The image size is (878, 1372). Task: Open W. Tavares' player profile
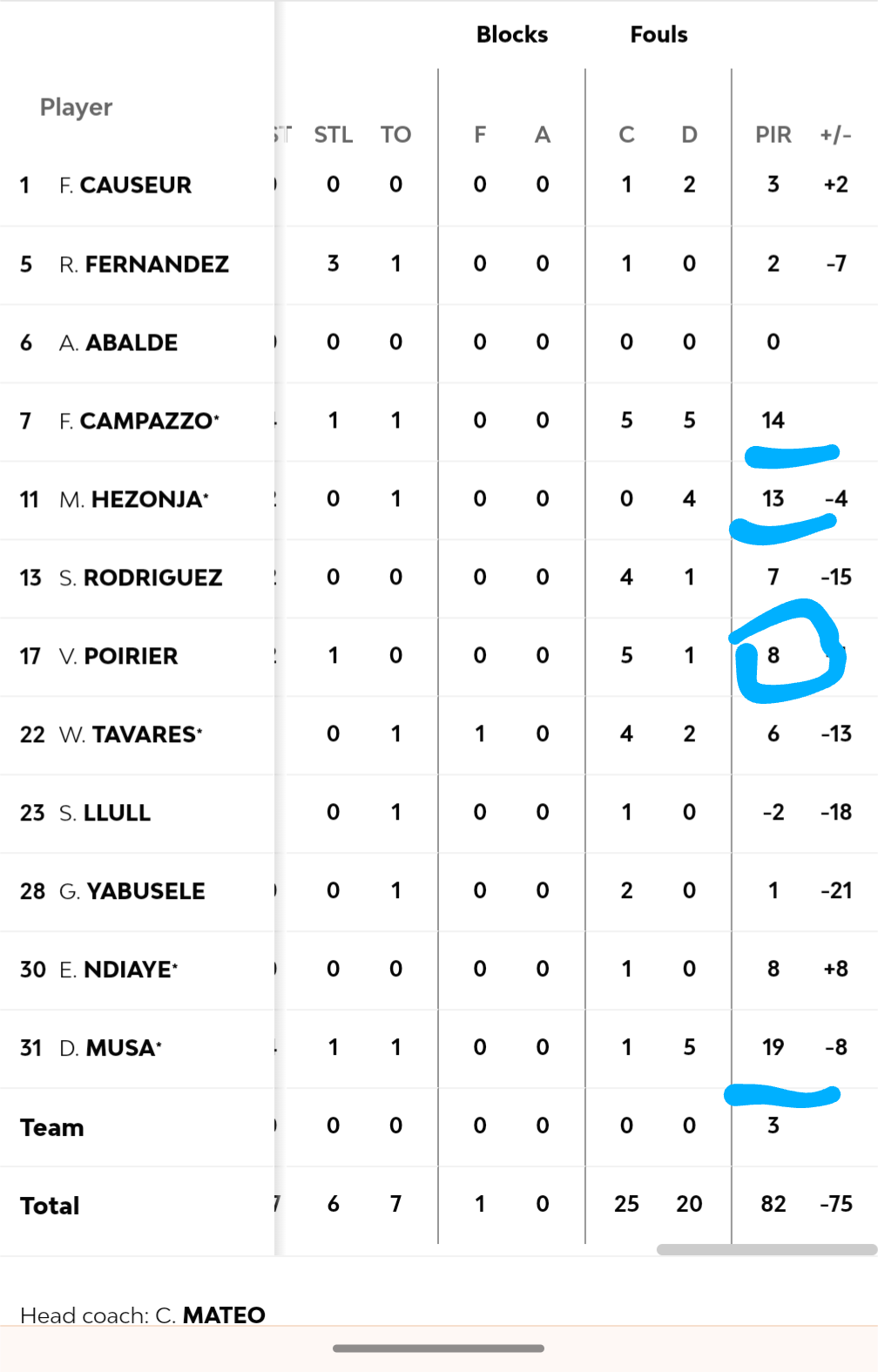tap(131, 734)
